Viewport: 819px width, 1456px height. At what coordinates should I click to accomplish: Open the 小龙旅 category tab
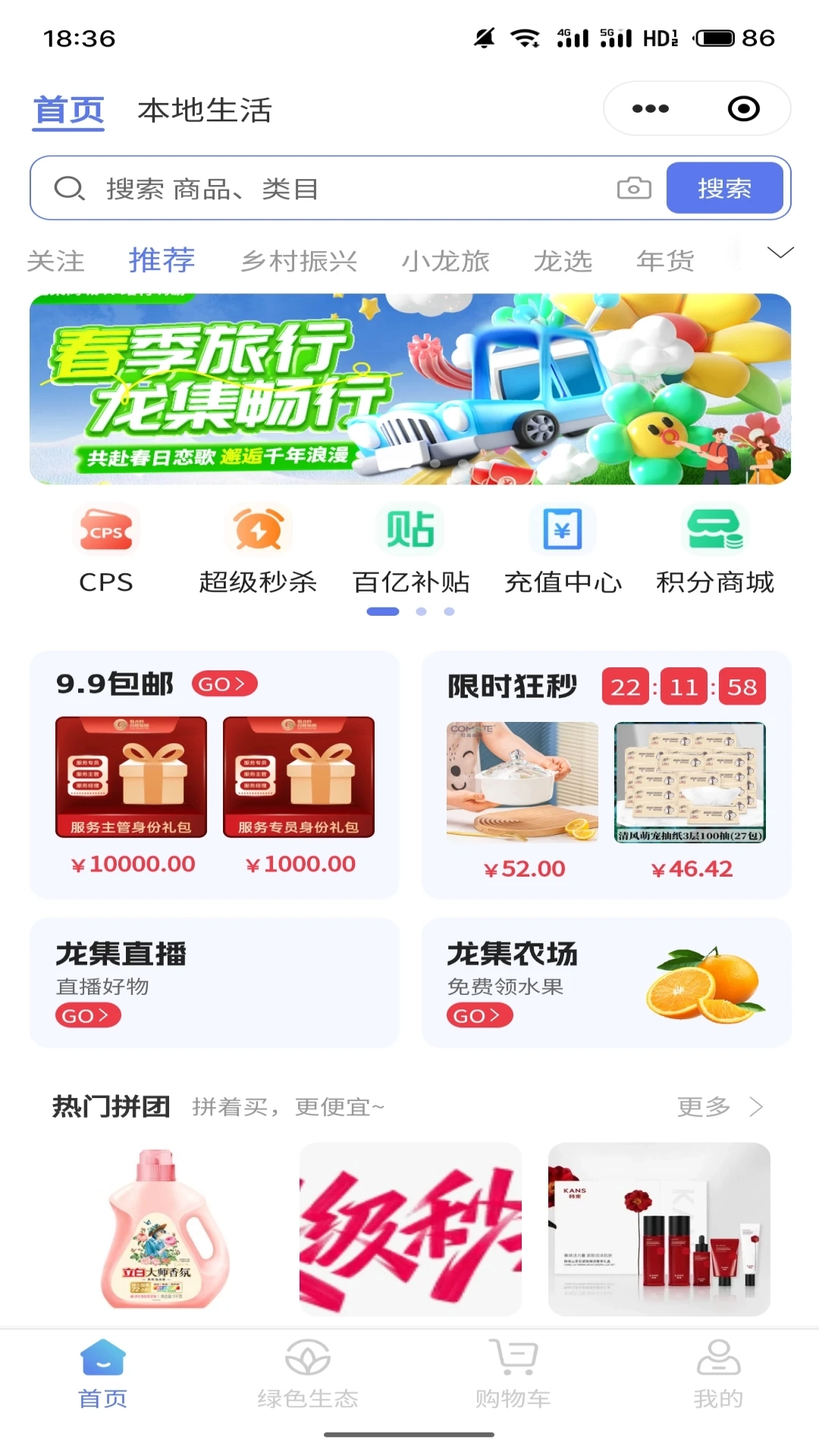445,262
